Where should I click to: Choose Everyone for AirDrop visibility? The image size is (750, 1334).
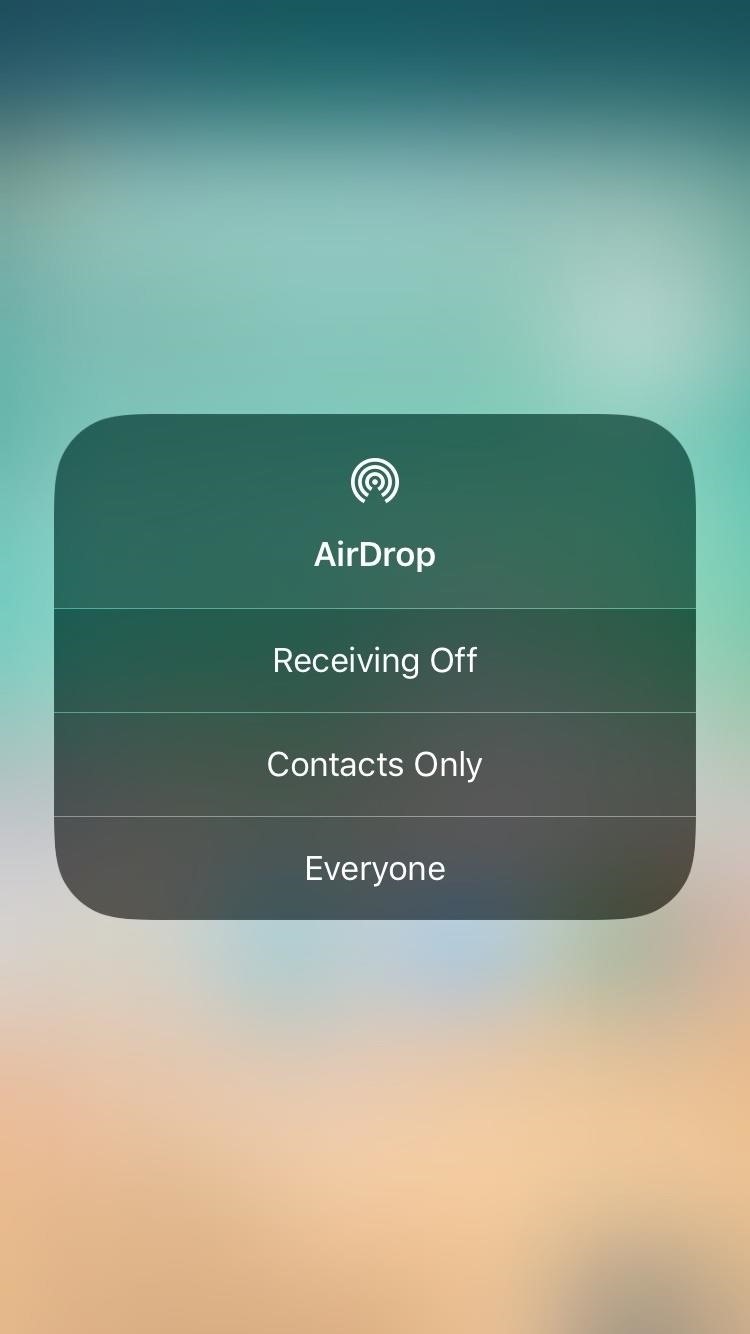(x=374, y=868)
